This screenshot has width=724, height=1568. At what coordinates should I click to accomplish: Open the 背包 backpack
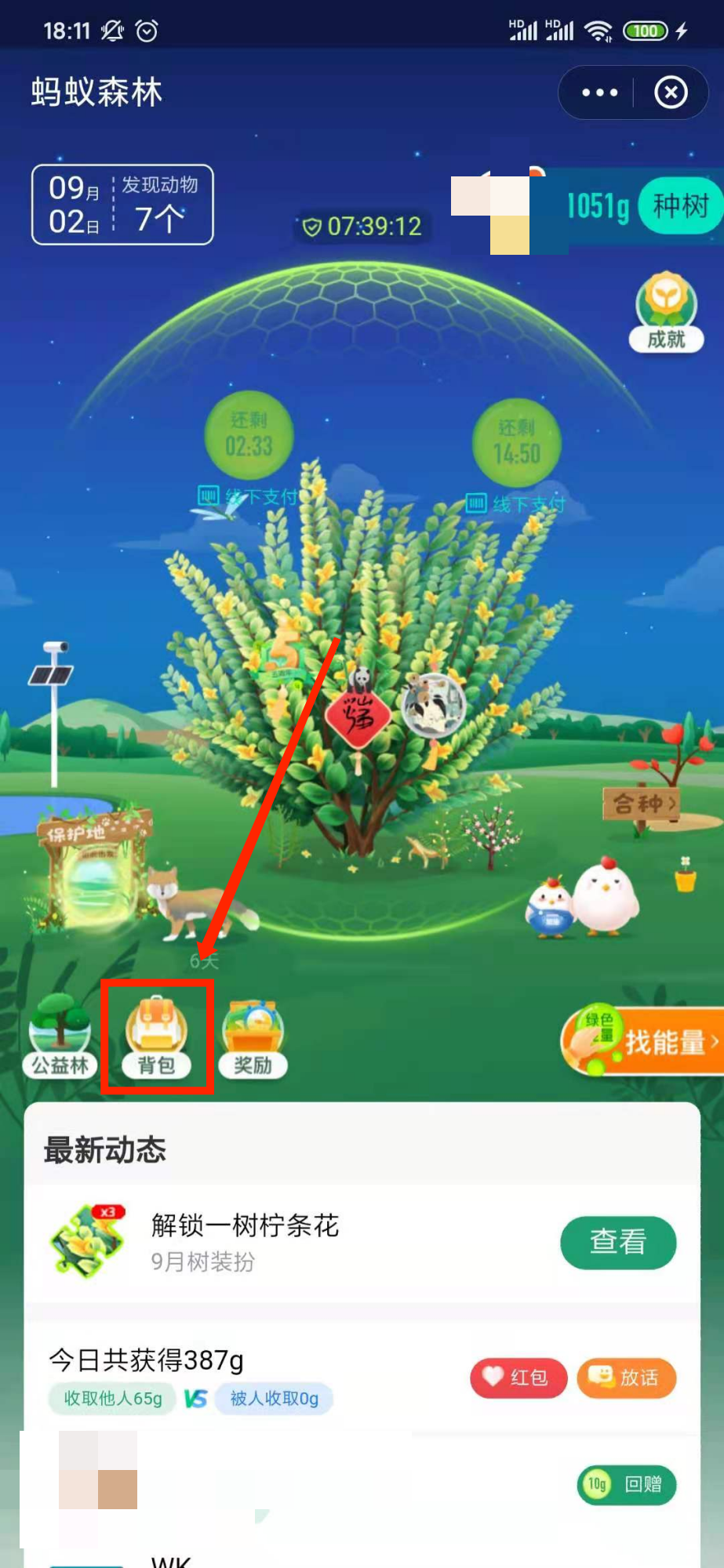click(157, 1036)
